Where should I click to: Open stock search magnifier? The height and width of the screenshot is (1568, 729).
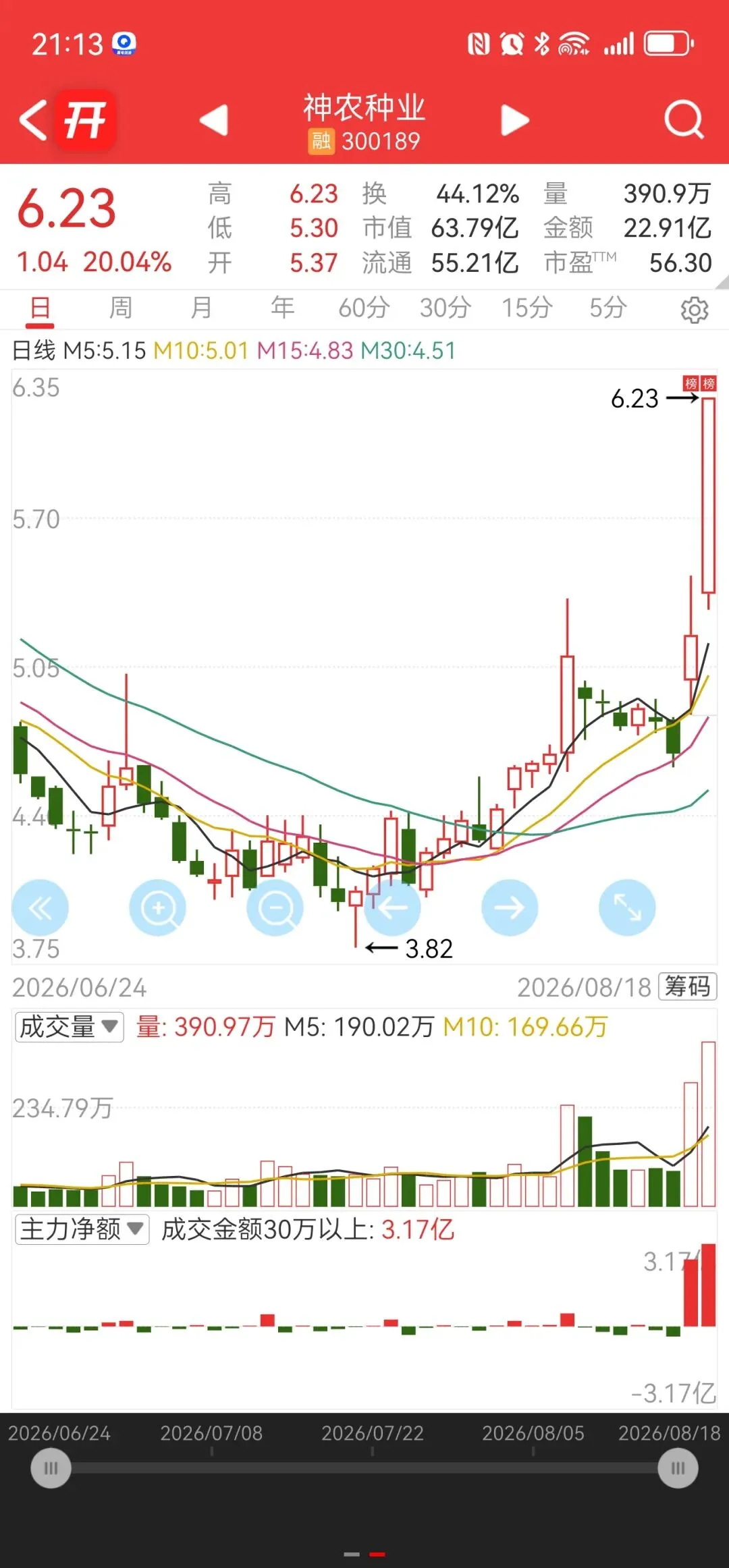pyautogui.click(x=684, y=121)
